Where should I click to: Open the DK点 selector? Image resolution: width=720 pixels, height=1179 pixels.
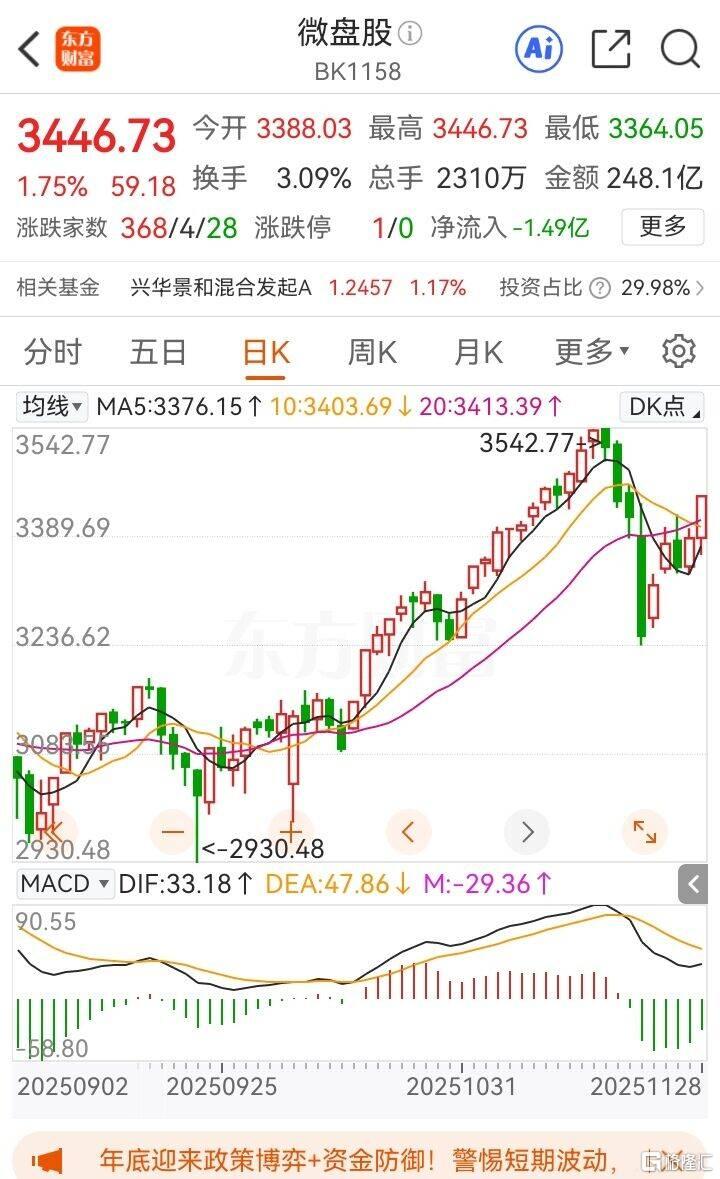(x=662, y=407)
